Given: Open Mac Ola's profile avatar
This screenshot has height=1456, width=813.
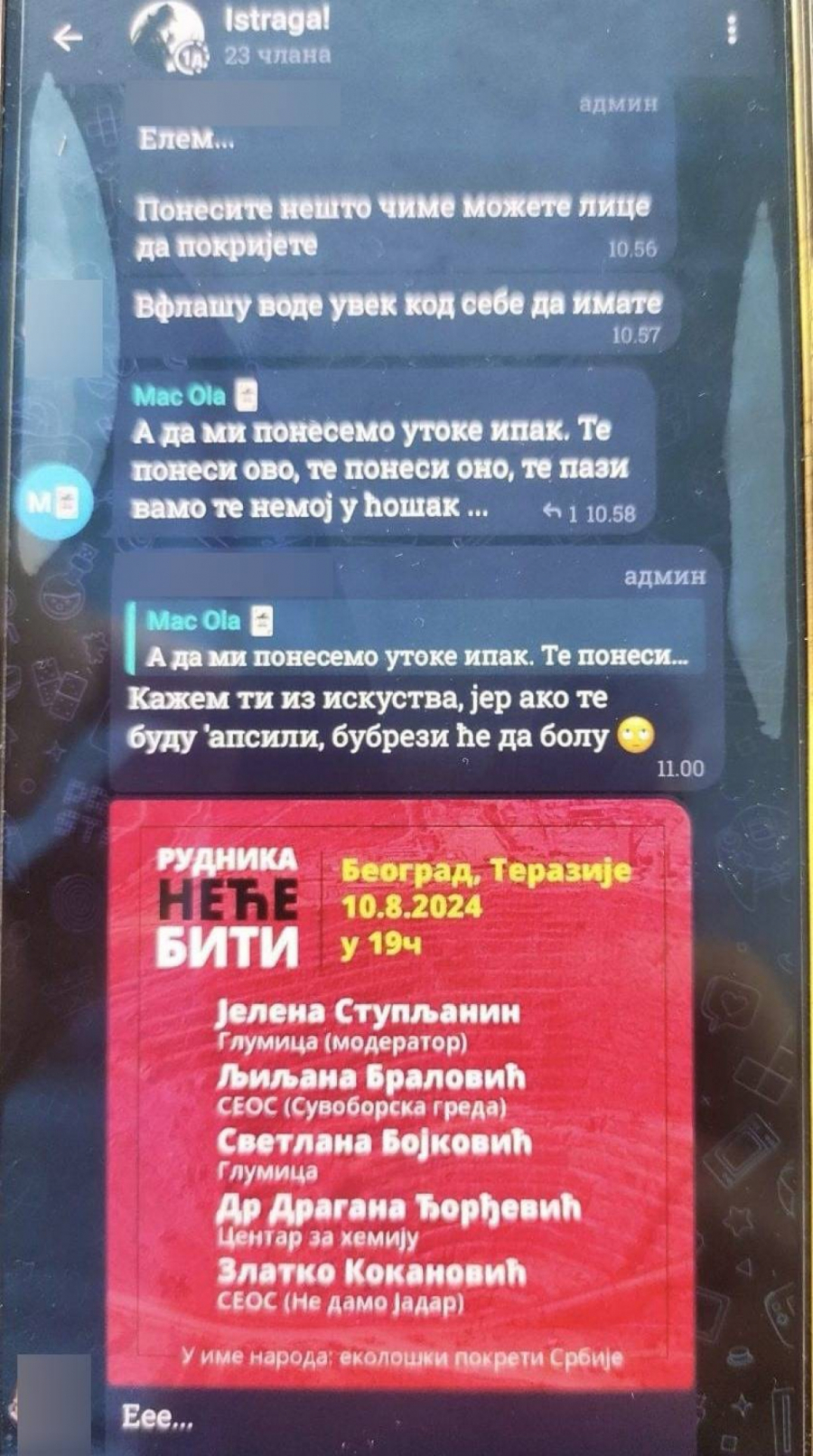Looking at the screenshot, I should point(54,502).
